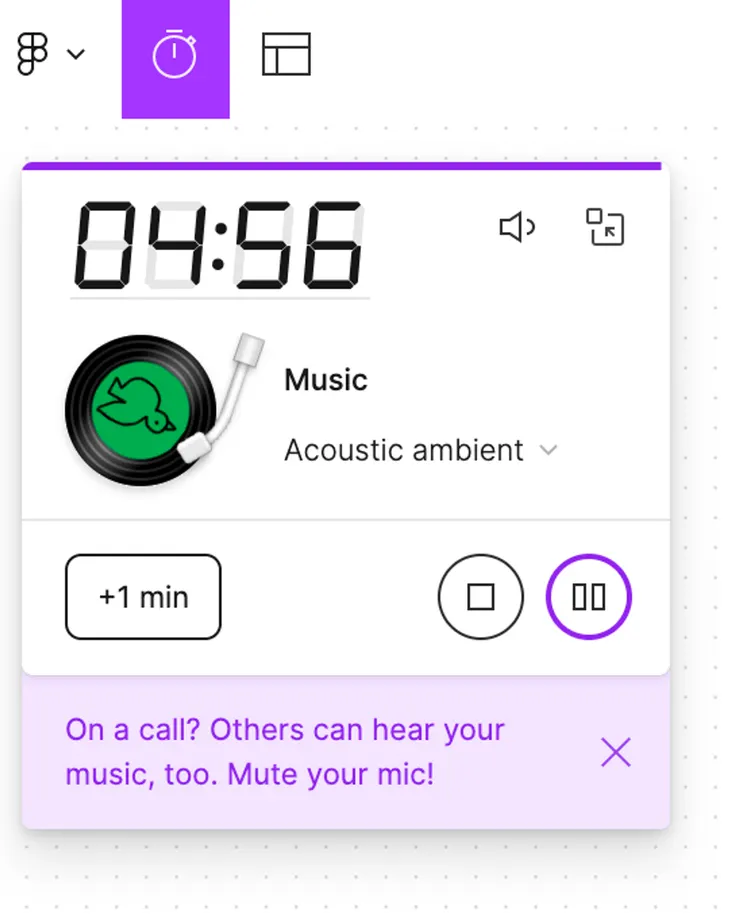
Task: Mute the timer music volume
Action: point(517,228)
